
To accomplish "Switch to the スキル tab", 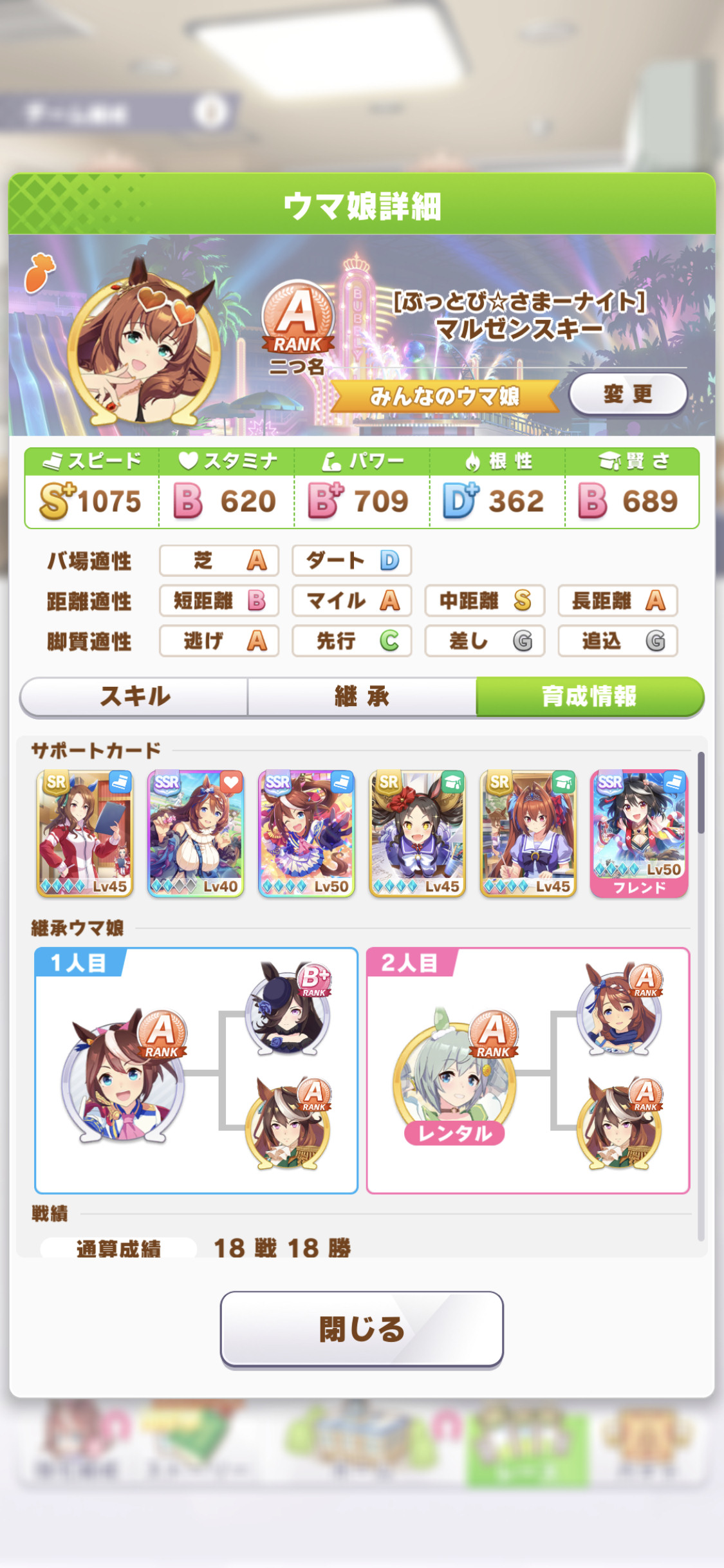I will tap(135, 696).
